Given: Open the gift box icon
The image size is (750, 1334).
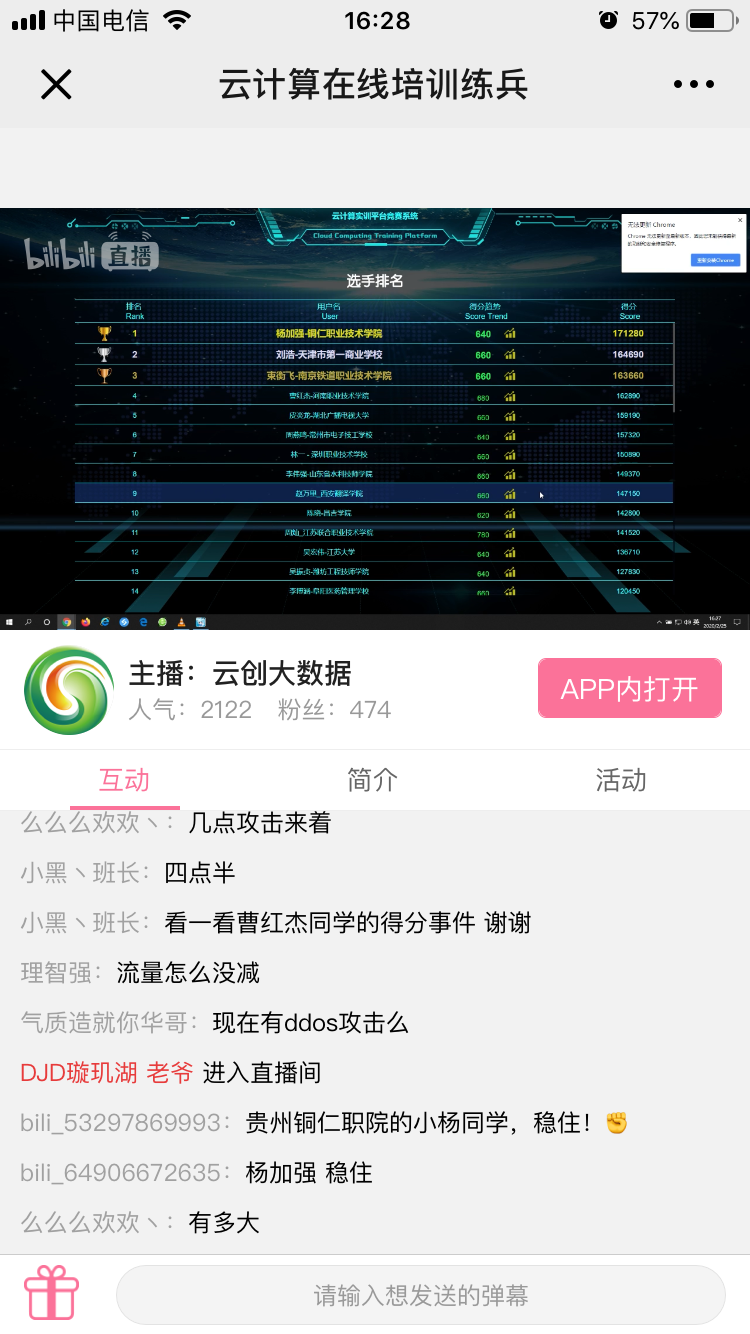Looking at the screenshot, I should (x=51, y=1294).
